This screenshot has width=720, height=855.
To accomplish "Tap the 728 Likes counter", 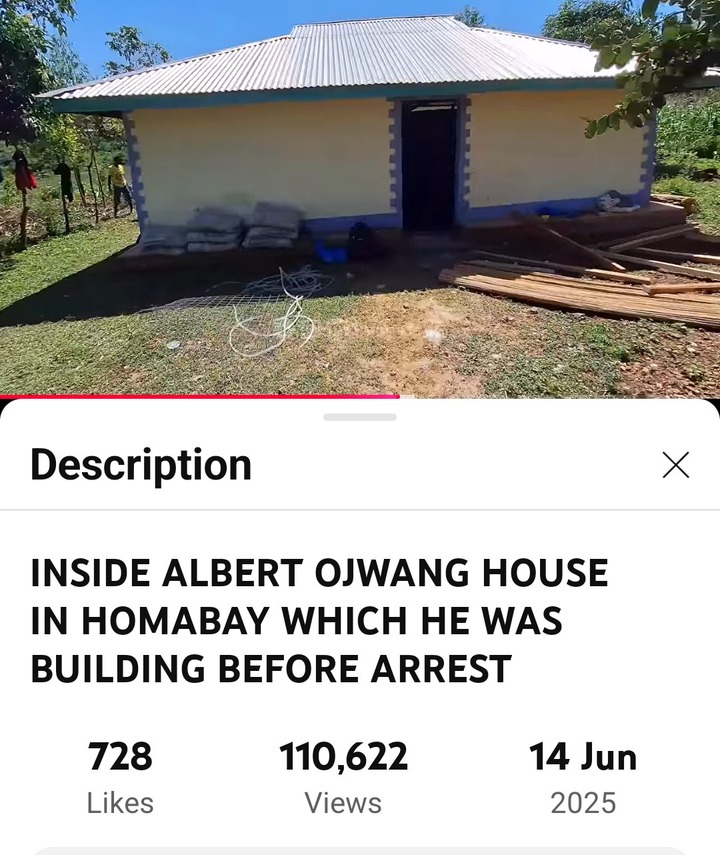I will tap(122, 759).
